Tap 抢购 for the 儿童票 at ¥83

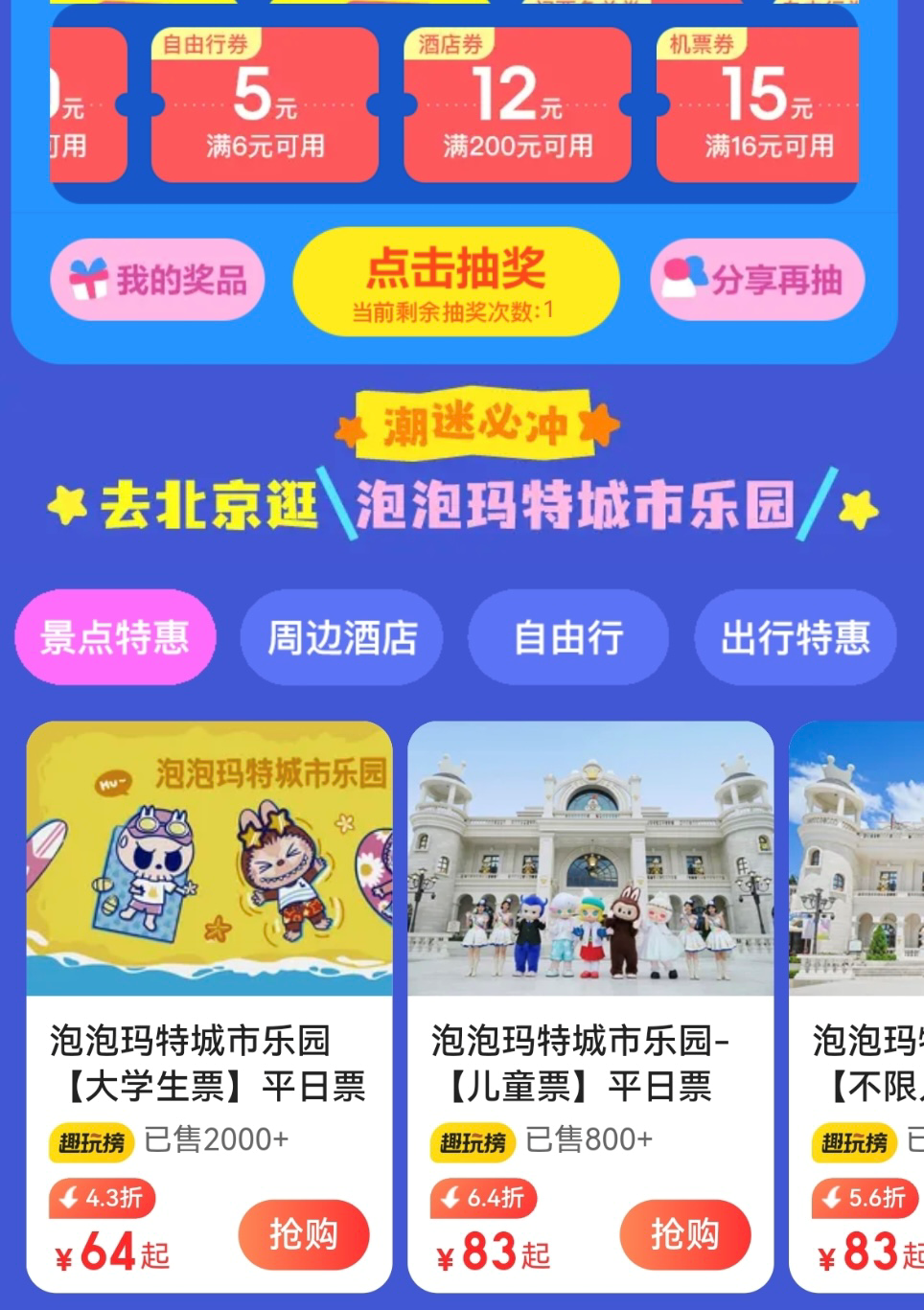pos(684,1234)
